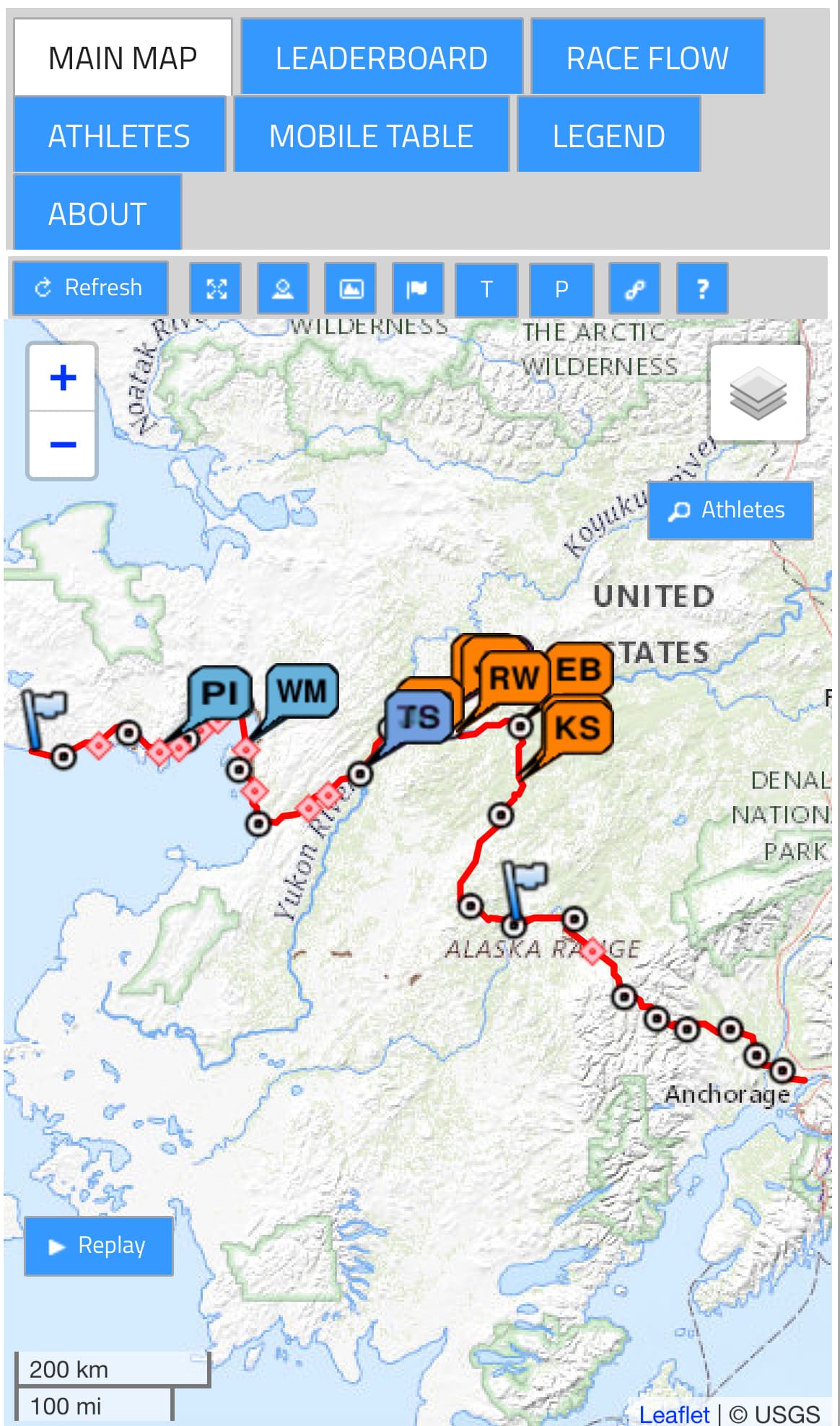
Task: Open the map layers selector
Action: point(758,393)
